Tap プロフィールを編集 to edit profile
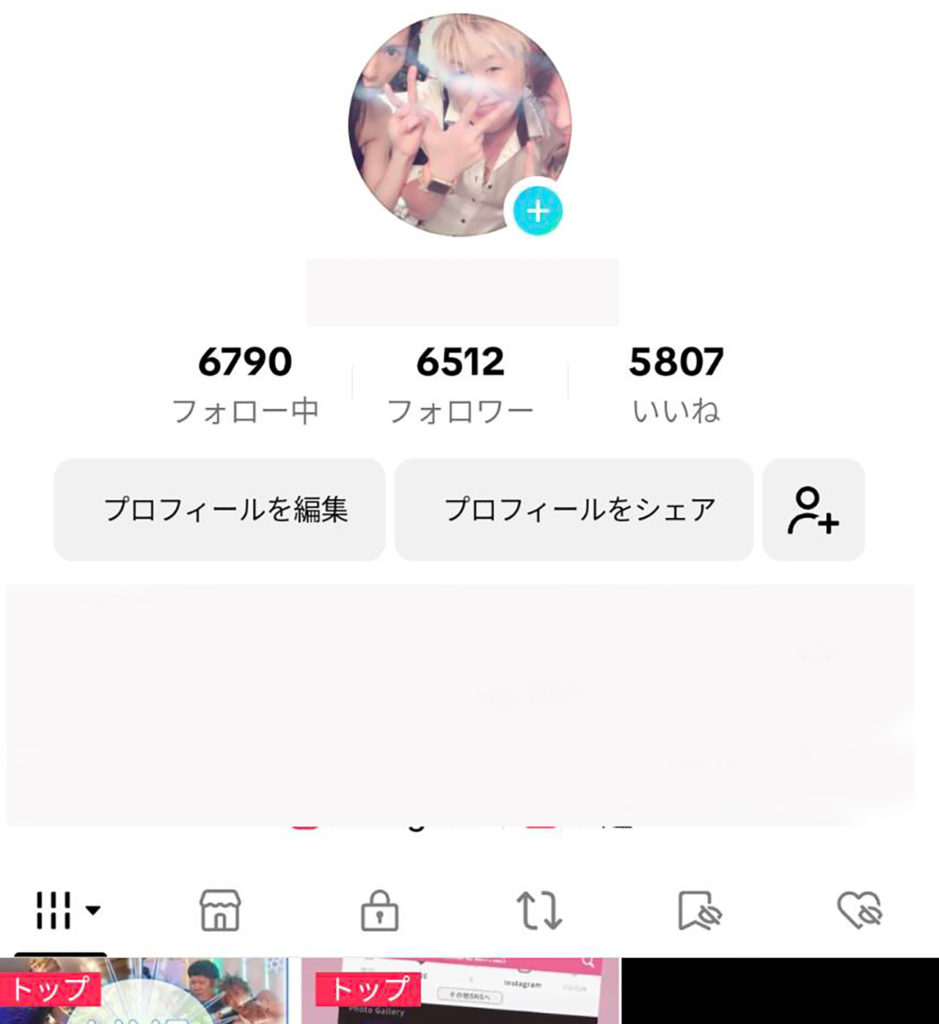Image resolution: width=939 pixels, height=1024 pixels. pos(220,510)
